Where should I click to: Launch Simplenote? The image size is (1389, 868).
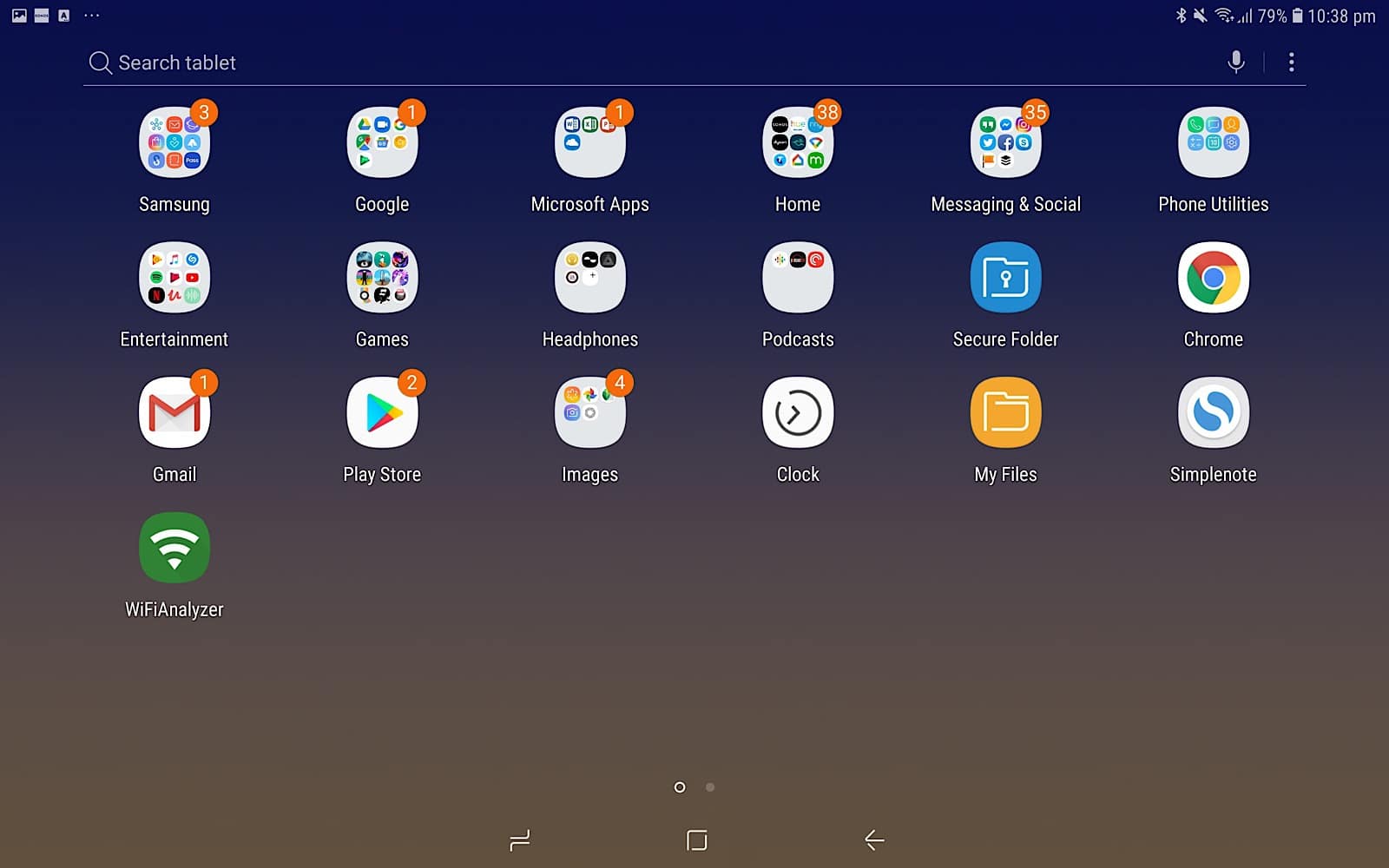1213,413
